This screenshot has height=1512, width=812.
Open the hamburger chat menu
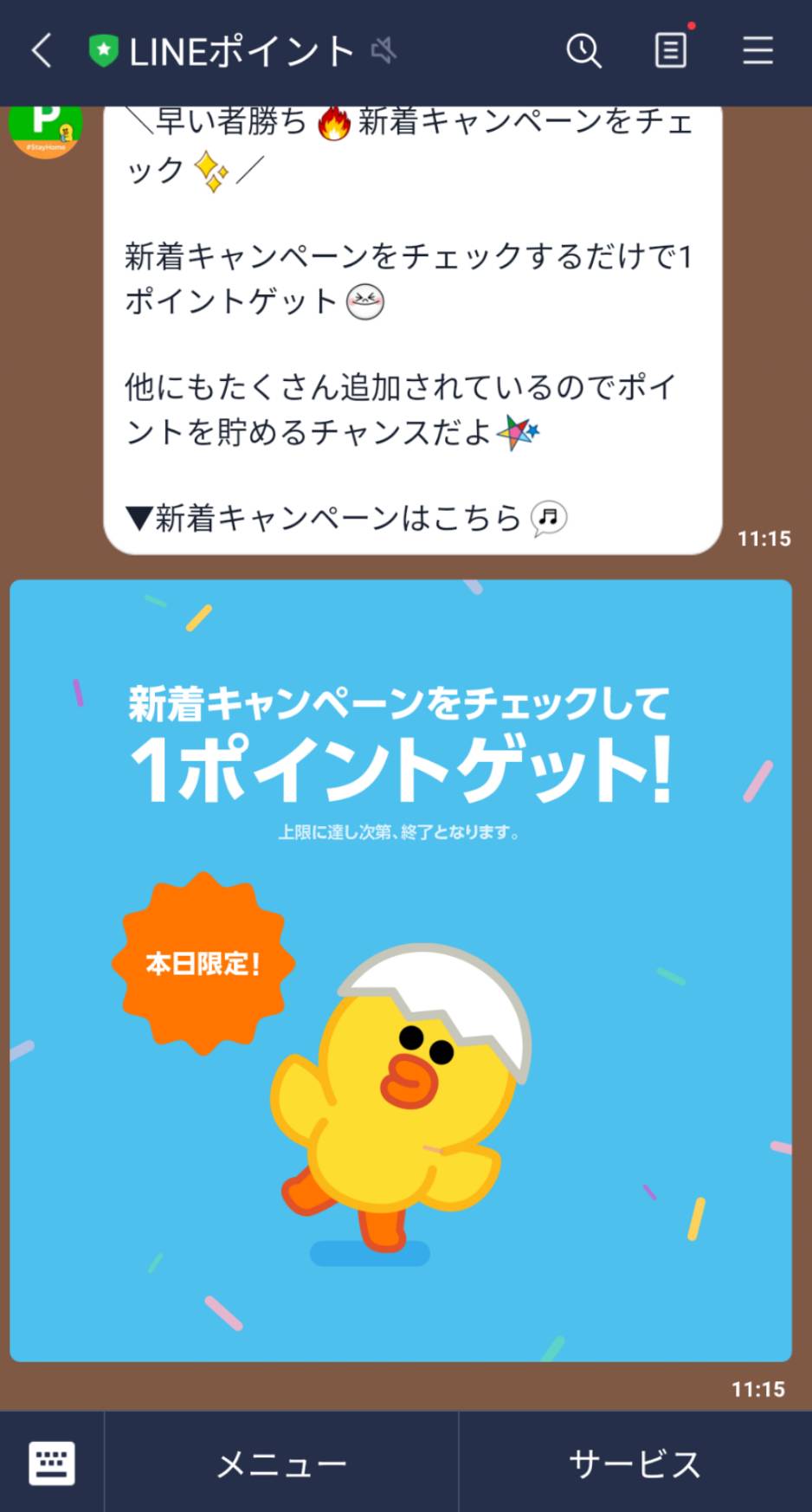click(x=757, y=51)
